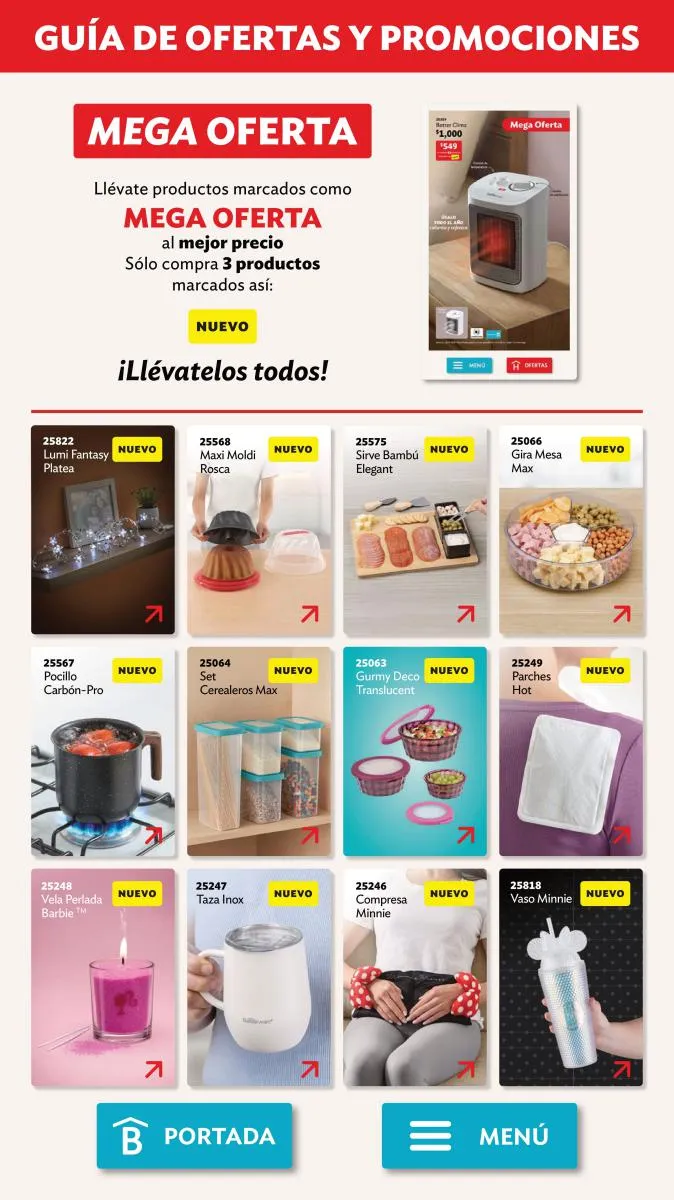The image size is (674, 1200).
Task: Open the Set Cerealeros Max product
Action: coord(259,752)
